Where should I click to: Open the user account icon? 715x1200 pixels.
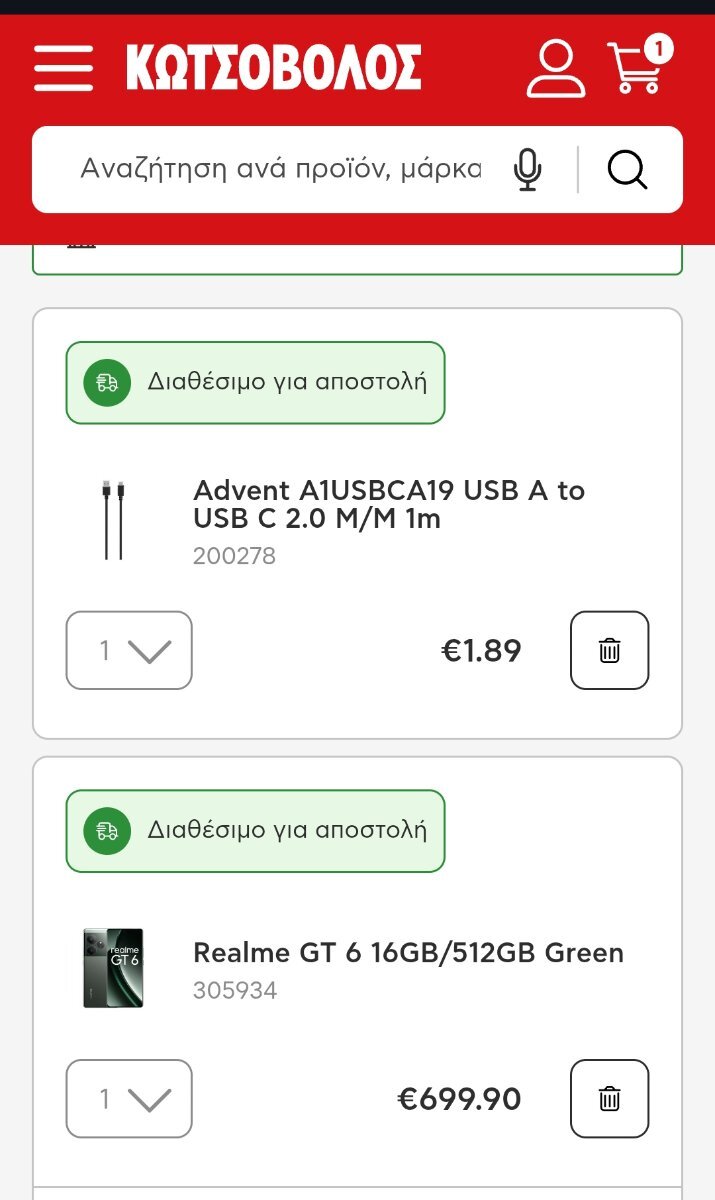click(x=556, y=68)
